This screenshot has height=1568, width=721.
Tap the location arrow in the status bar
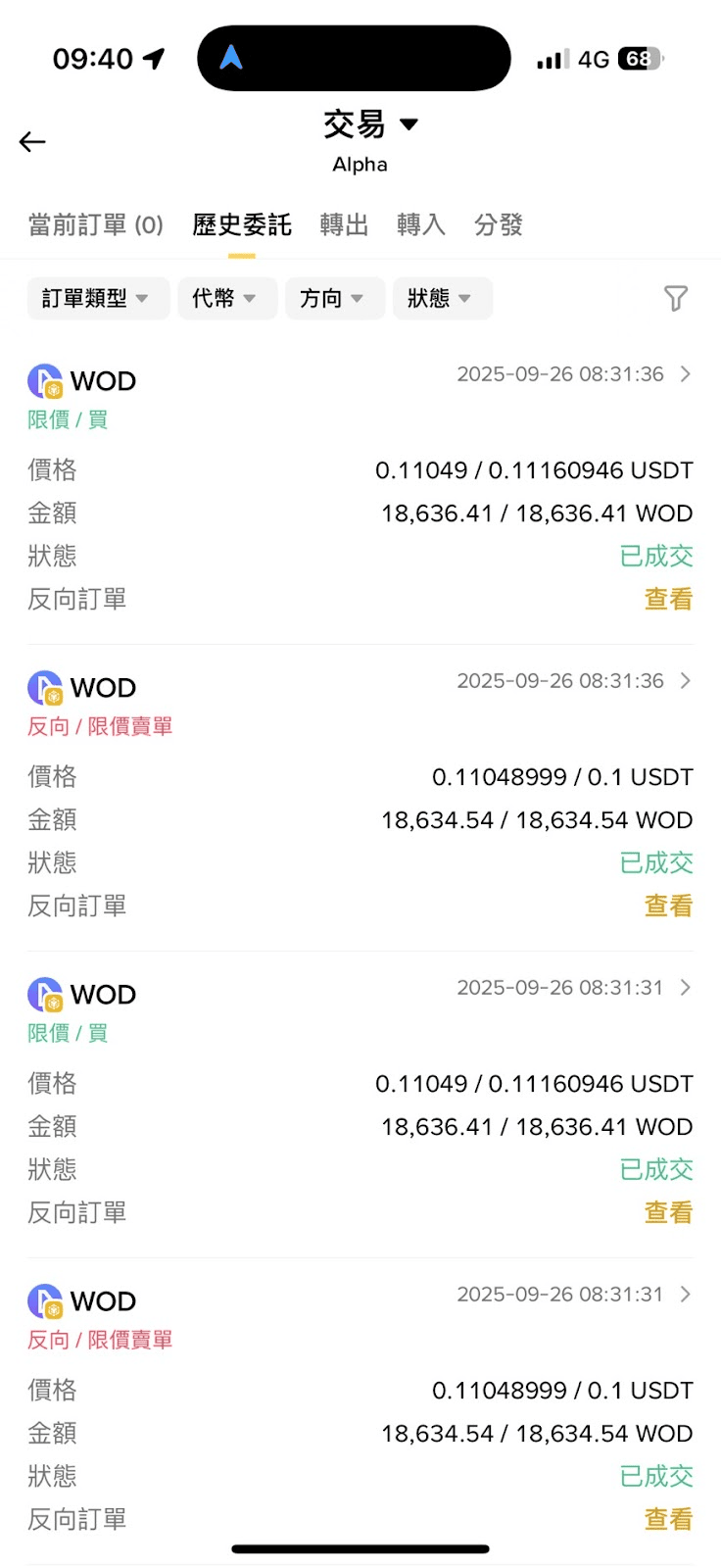coord(152,58)
